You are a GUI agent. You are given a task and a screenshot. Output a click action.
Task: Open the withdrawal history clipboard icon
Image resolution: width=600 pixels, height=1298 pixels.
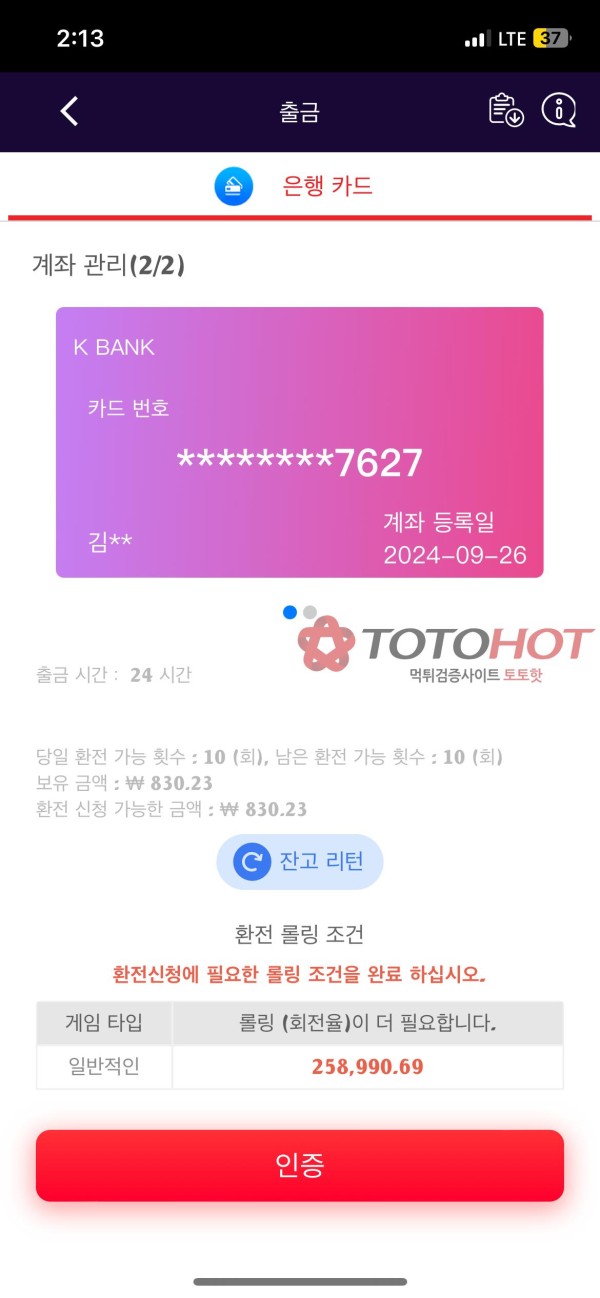point(506,110)
